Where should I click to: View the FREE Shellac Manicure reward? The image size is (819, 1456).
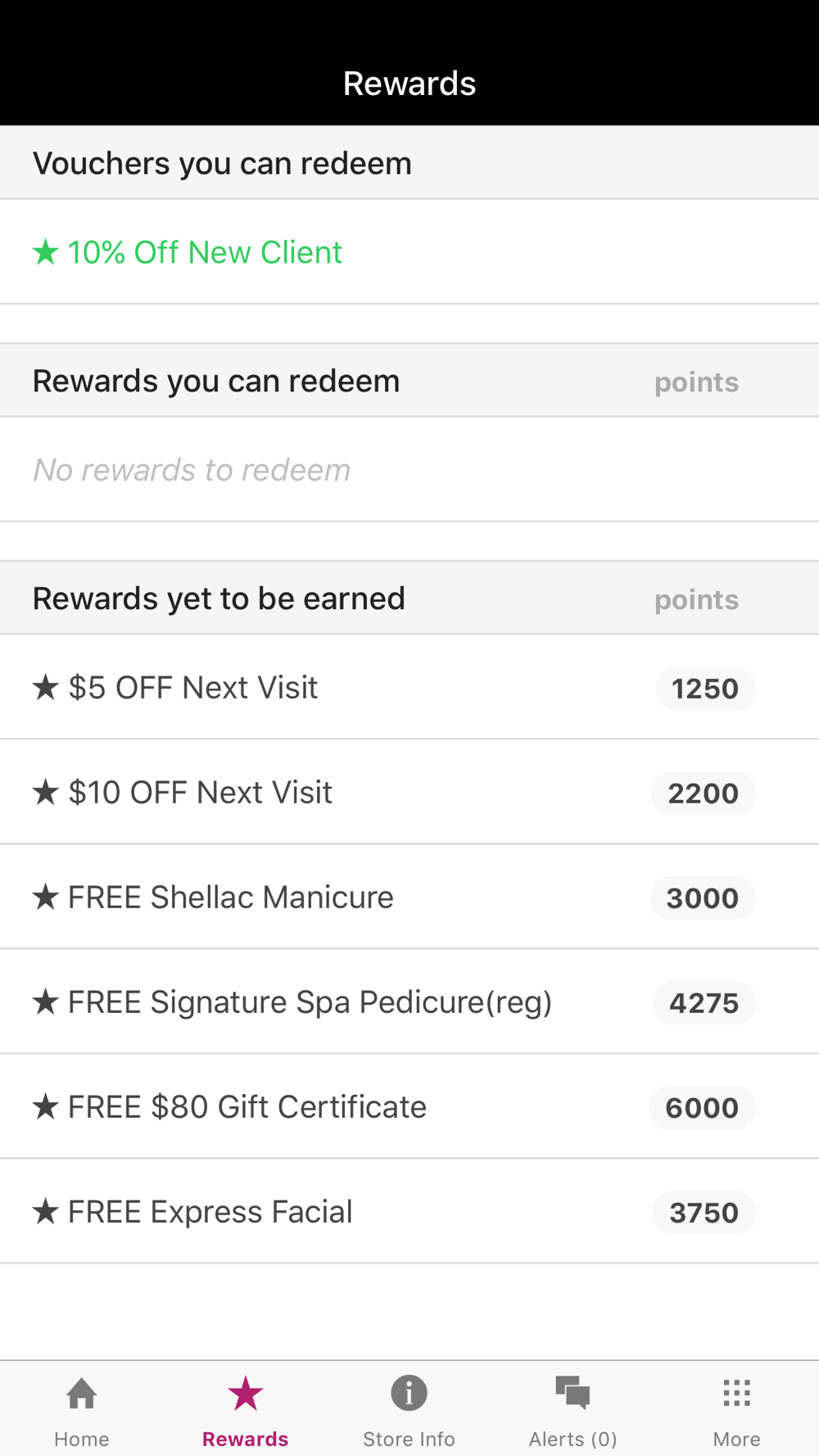[409, 897]
